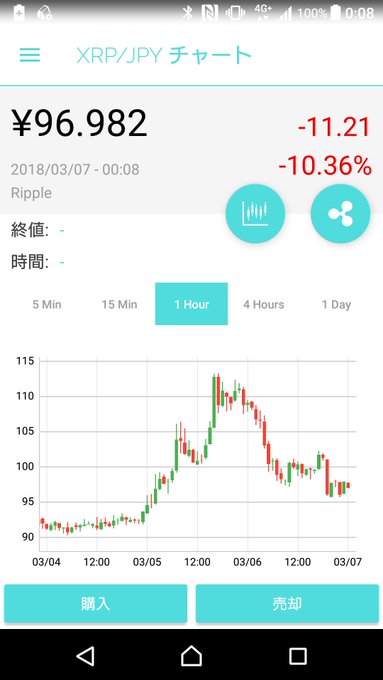Tap the candlestick chart floating button

pyautogui.click(x=255, y=213)
